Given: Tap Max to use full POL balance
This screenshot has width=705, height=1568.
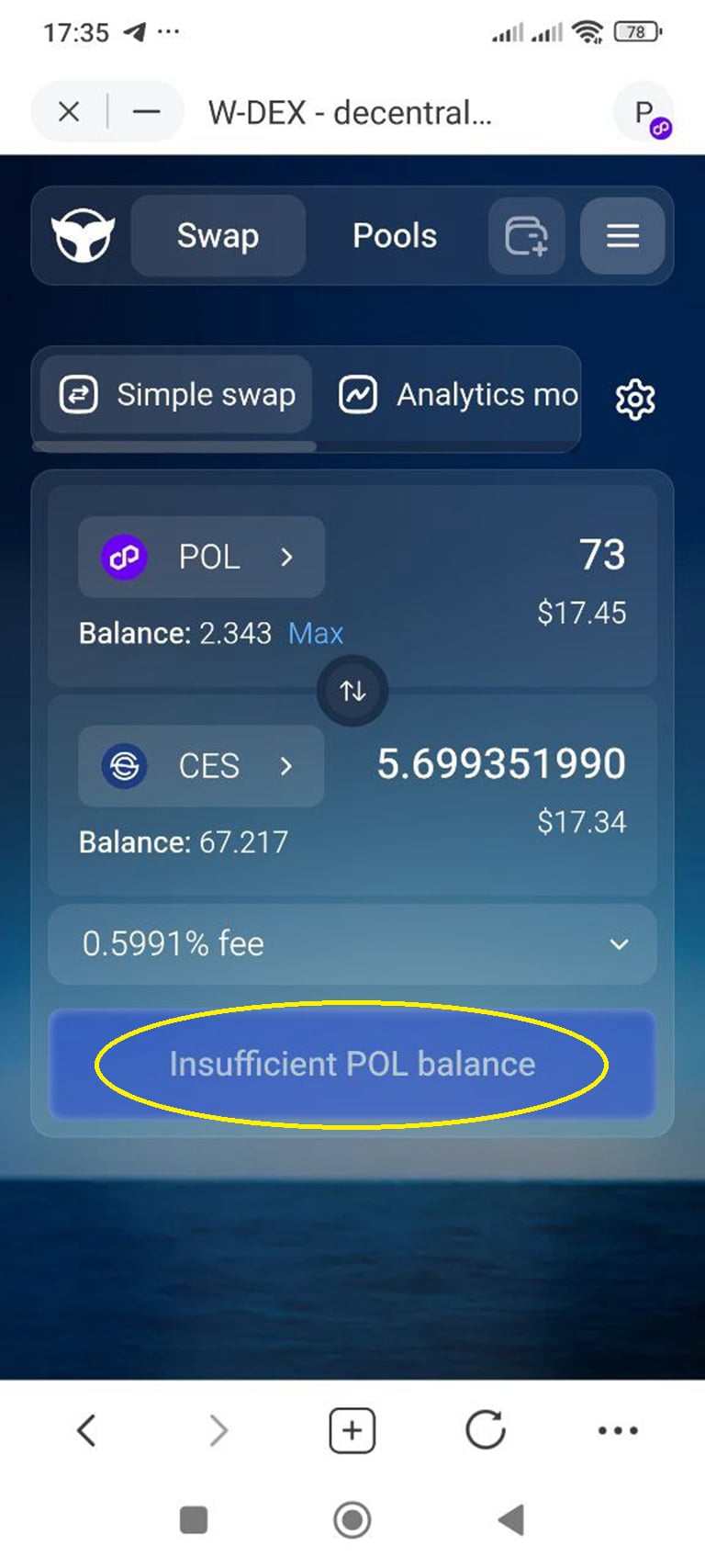Looking at the screenshot, I should [315, 633].
